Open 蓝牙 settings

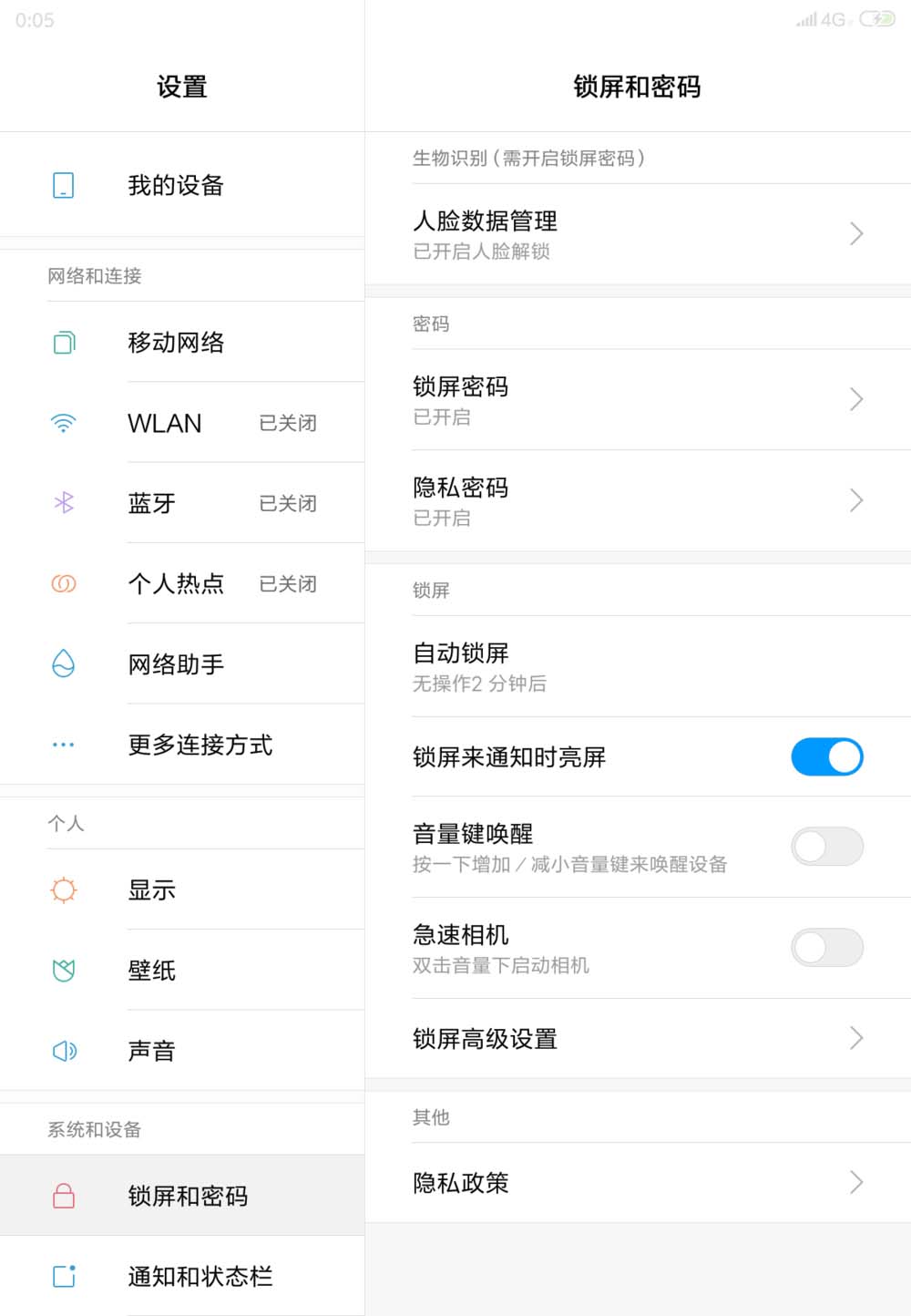(x=182, y=503)
